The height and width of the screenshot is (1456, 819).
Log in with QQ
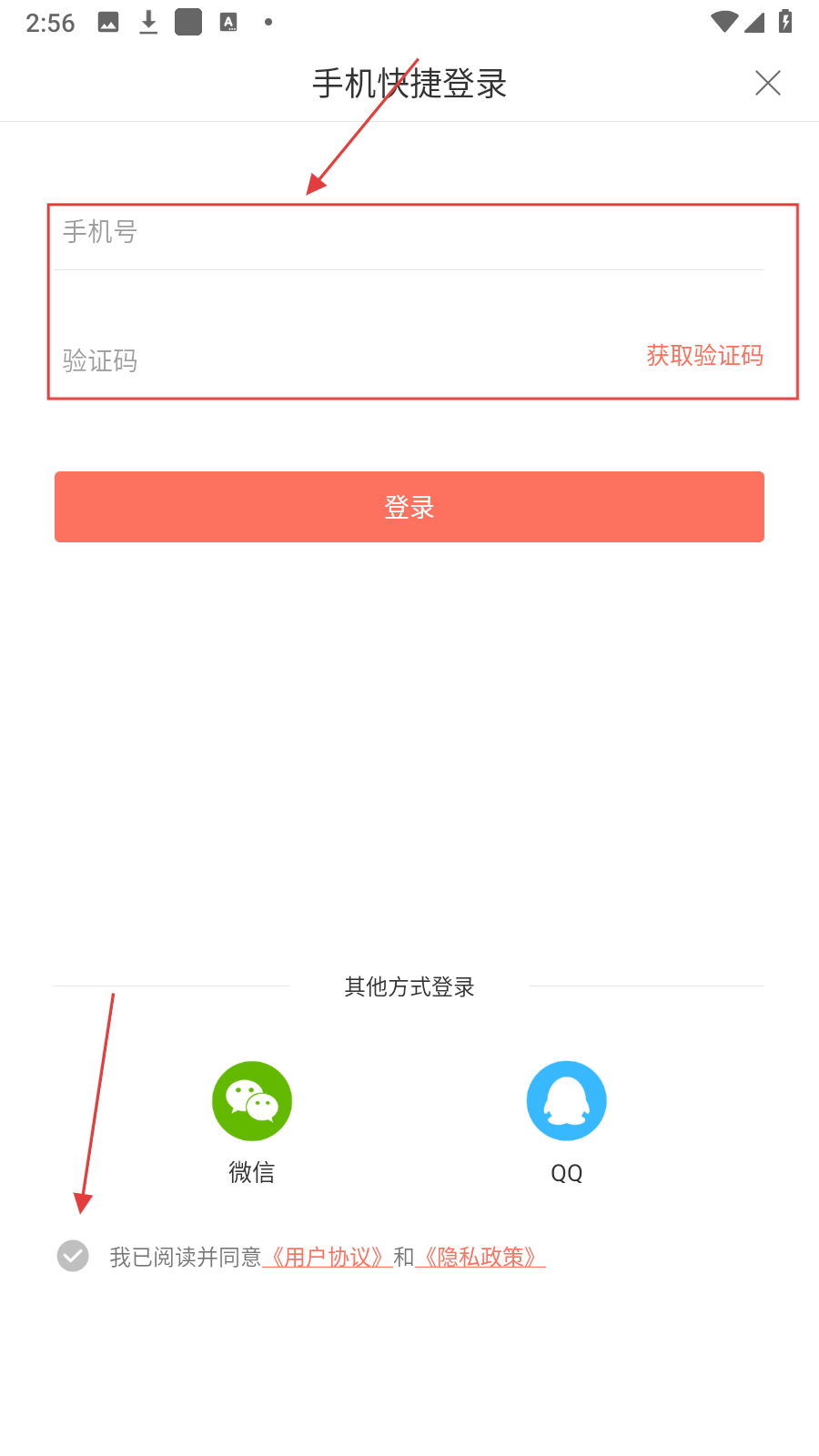(566, 1101)
